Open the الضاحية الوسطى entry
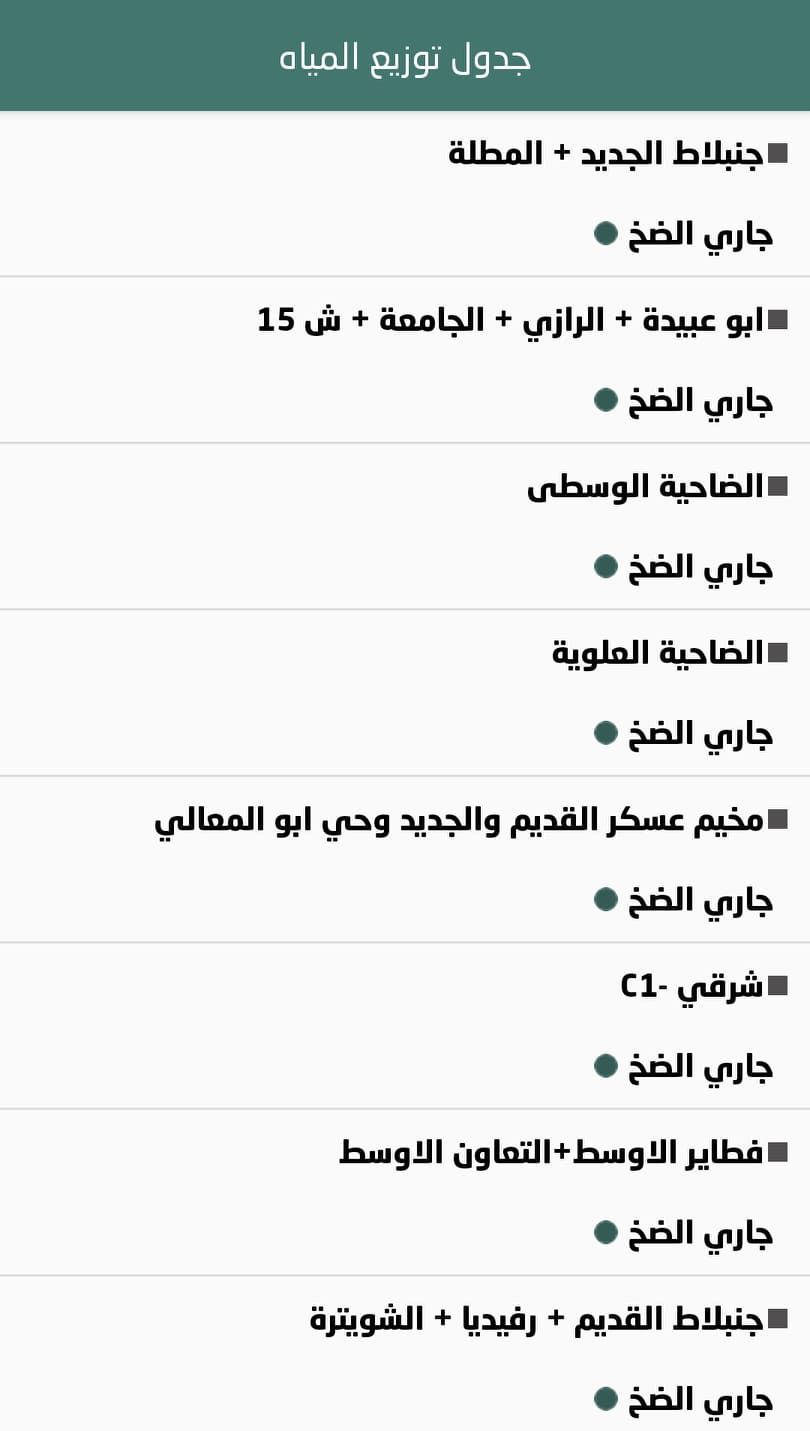810x1431 pixels. pos(645,488)
